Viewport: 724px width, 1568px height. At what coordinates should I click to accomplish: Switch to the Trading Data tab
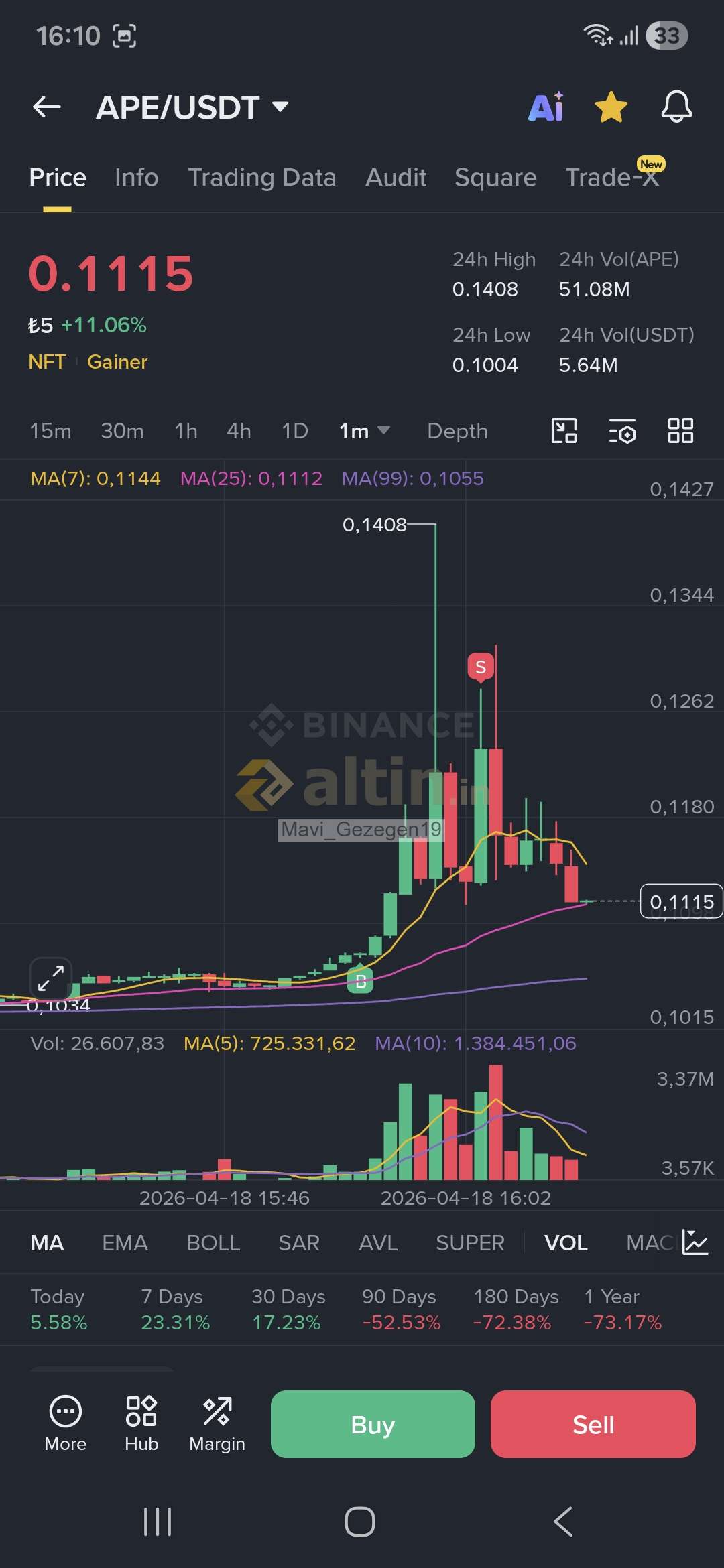pyautogui.click(x=261, y=178)
